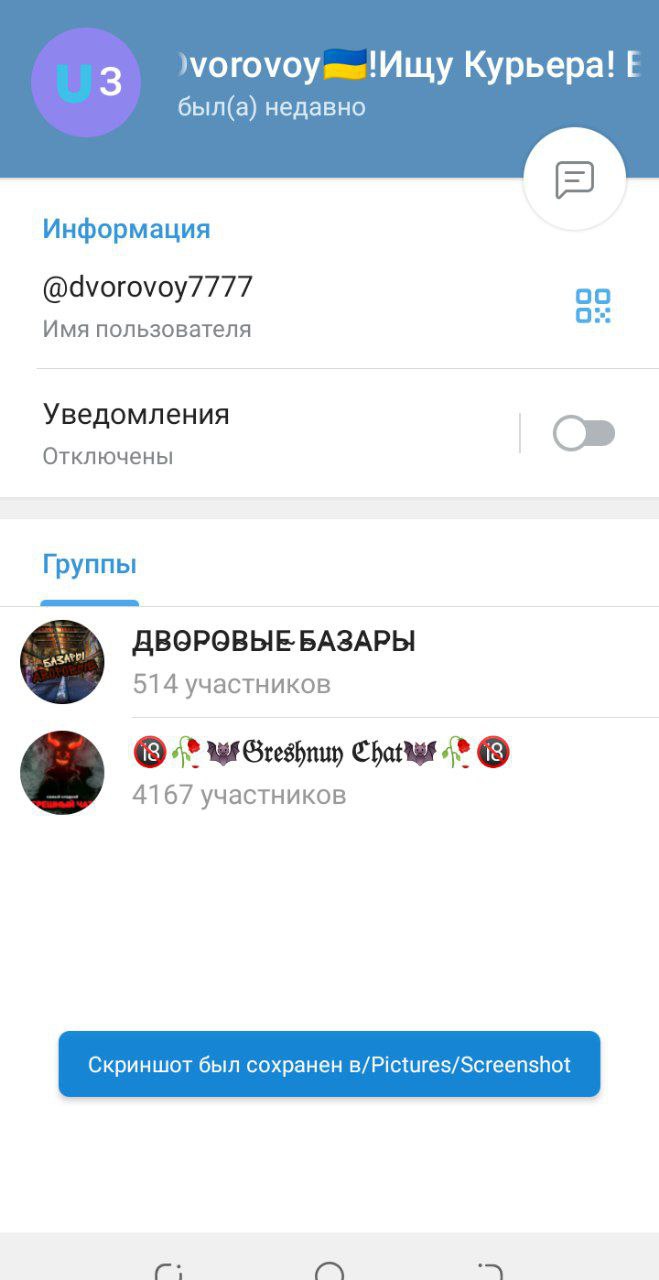Select the Группы tab
Image resolution: width=659 pixels, height=1280 pixels.
(x=89, y=565)
